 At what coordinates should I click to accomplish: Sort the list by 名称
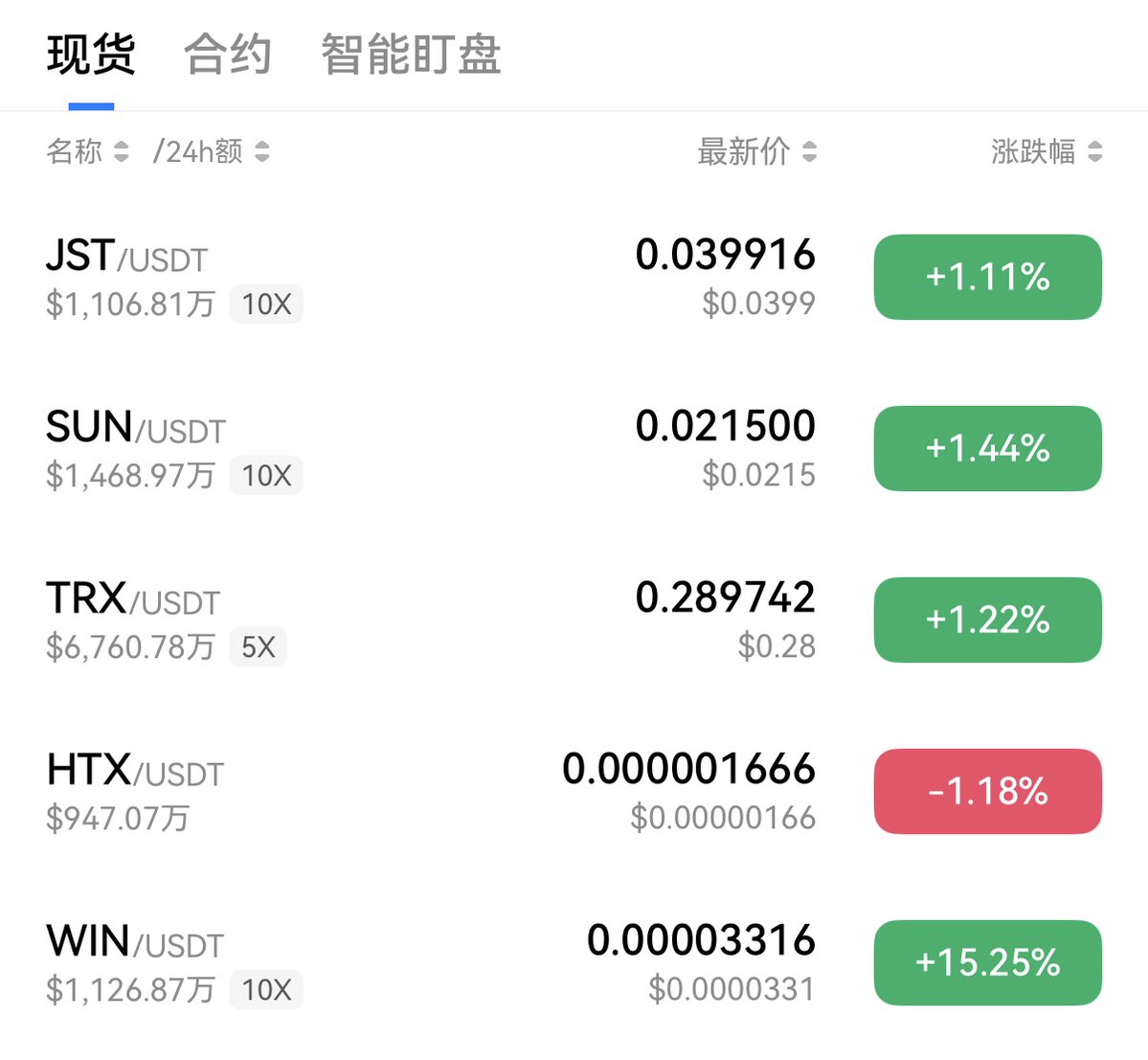coord(87,151)
